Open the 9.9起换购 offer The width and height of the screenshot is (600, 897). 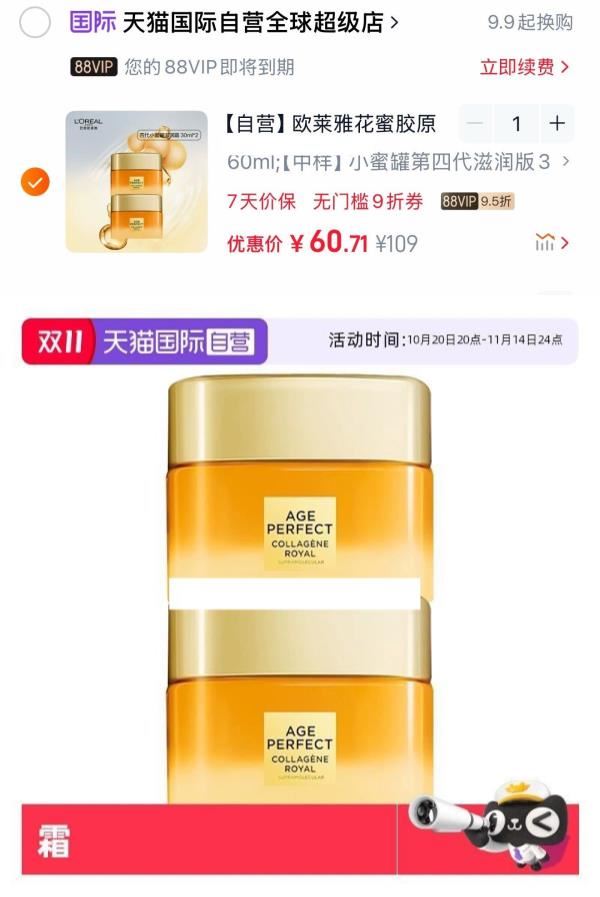[x=530, y=23]
